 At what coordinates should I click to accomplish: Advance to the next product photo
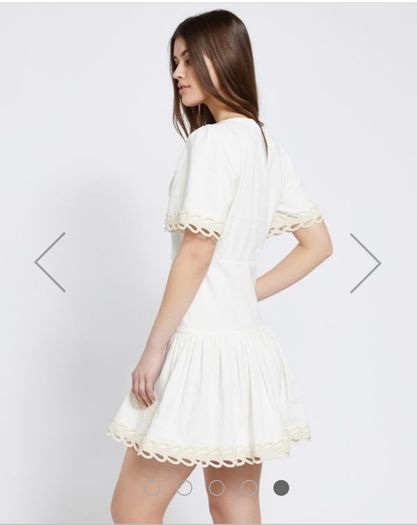click(365, 263)
